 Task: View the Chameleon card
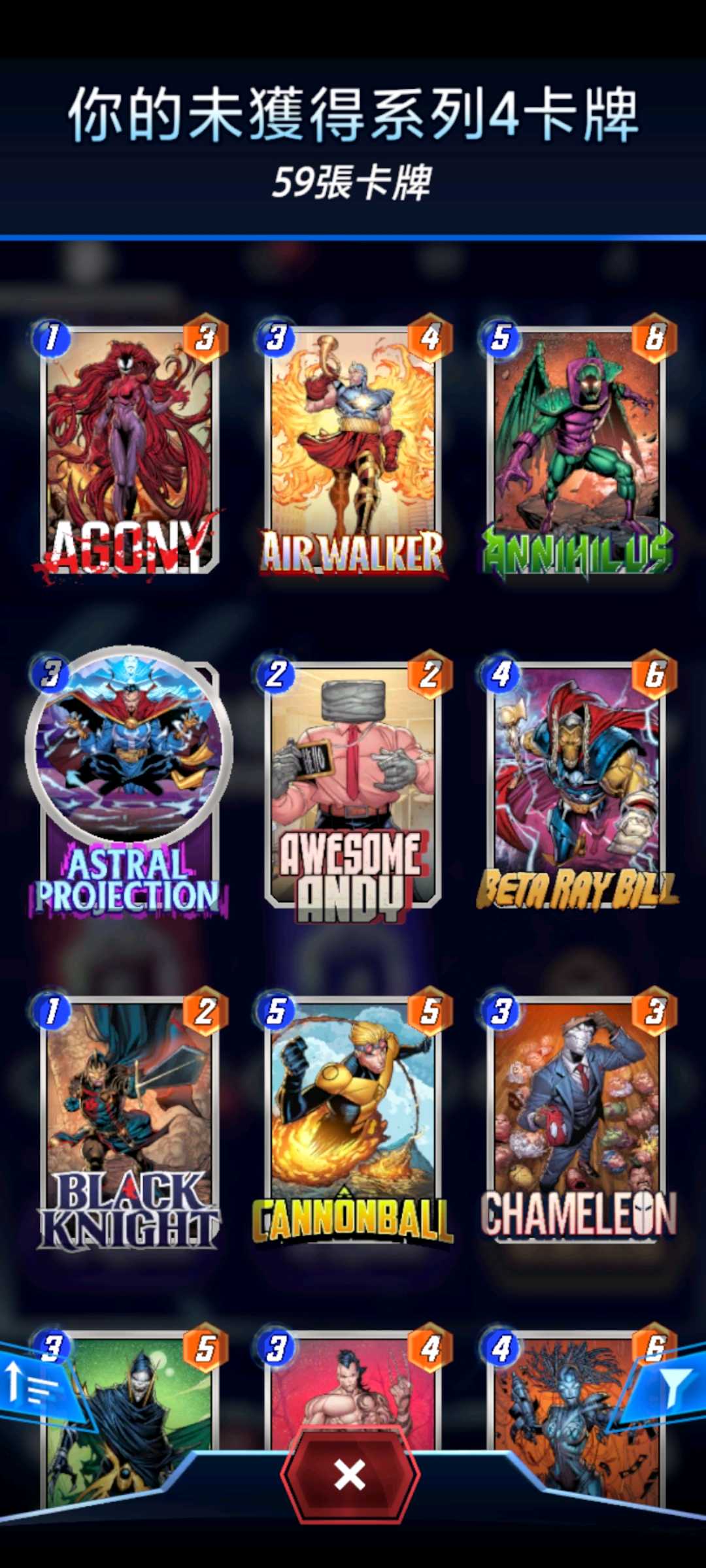(578, 1120)
